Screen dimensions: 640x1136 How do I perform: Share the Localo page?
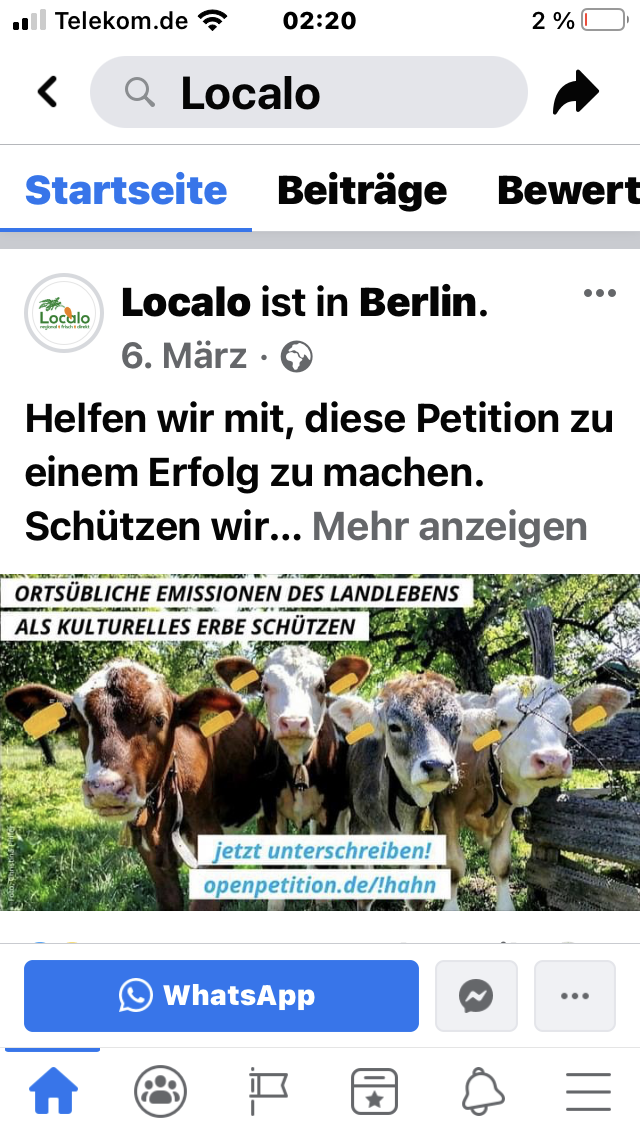coord(575,93)
